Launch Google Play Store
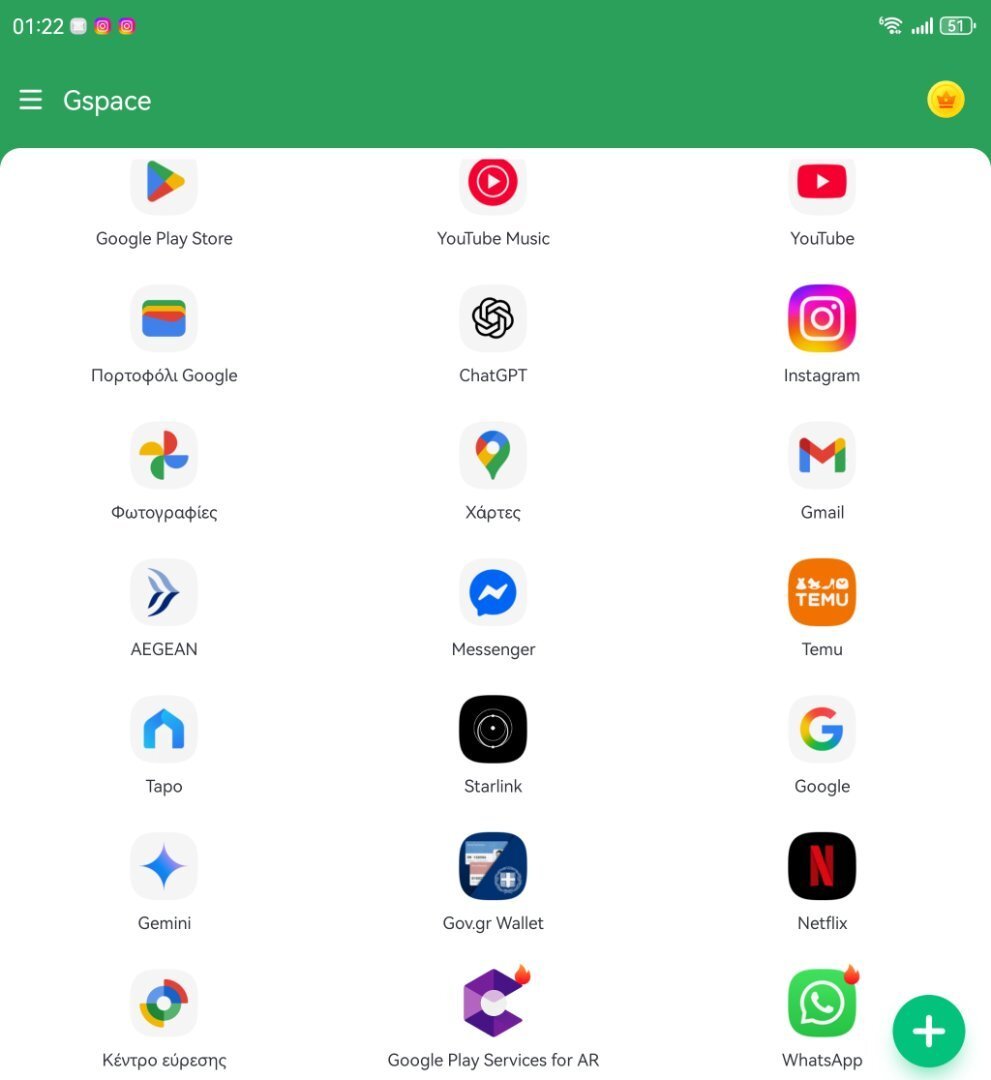This screenshot has width=991, height=1080. tap(164, 186)
